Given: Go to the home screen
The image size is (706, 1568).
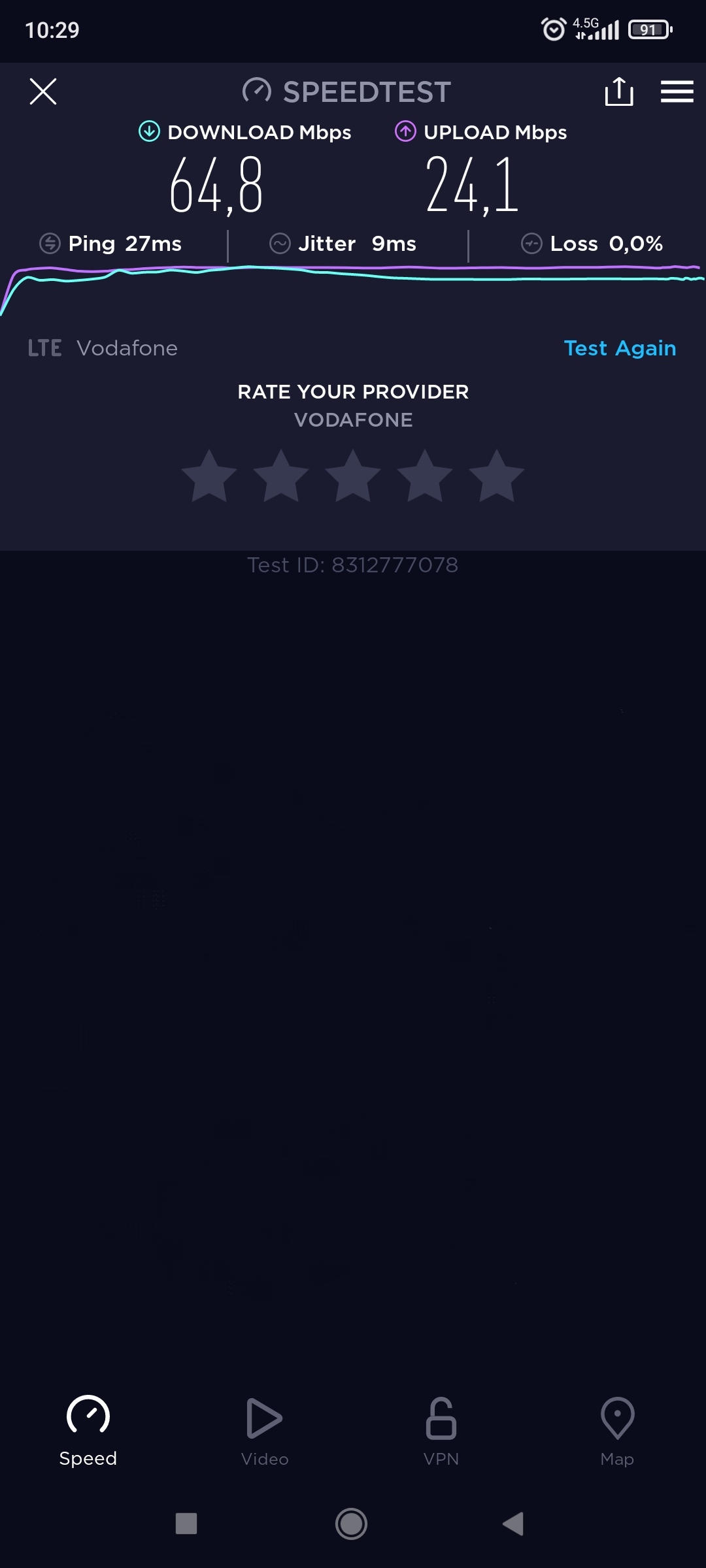Looking at the screenshot, I should point(351,1524).
